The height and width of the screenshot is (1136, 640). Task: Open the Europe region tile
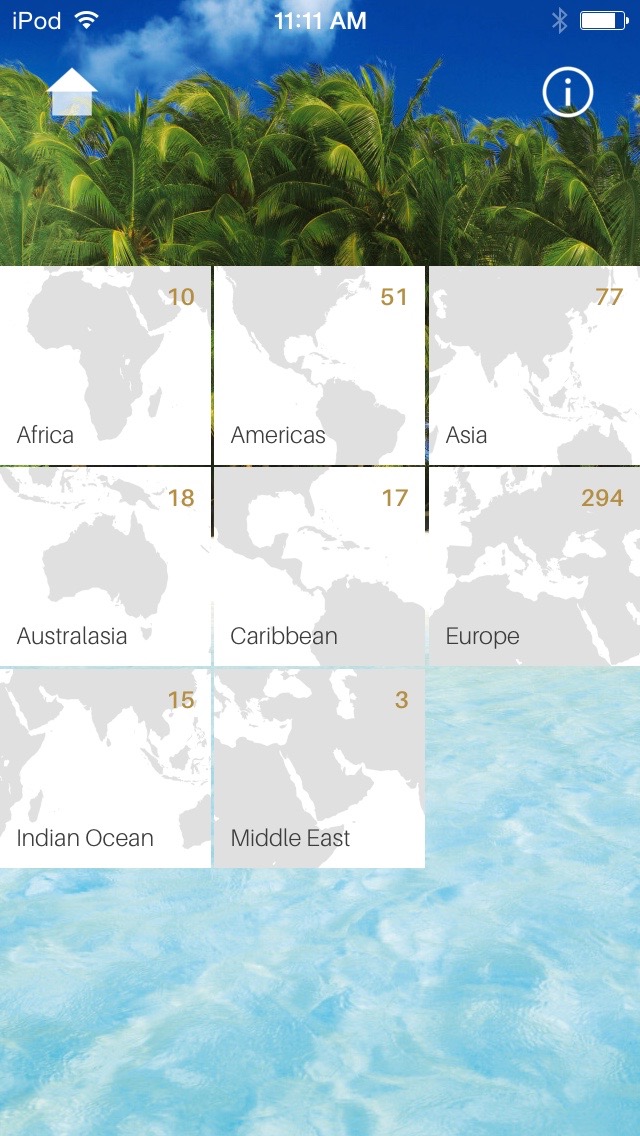pos(534,566)
